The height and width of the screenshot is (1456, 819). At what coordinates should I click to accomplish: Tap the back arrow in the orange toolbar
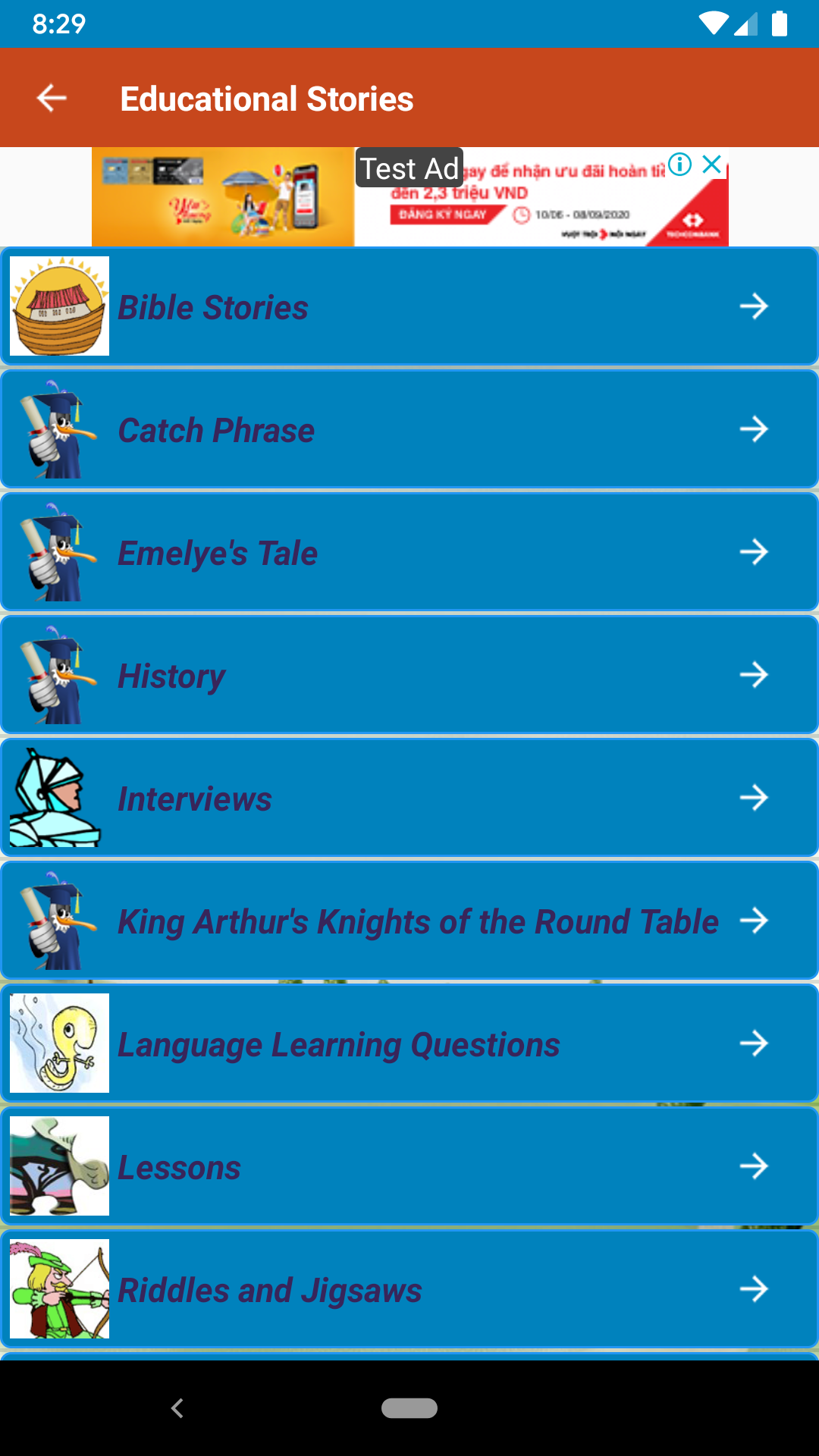(x=50, y=97)
